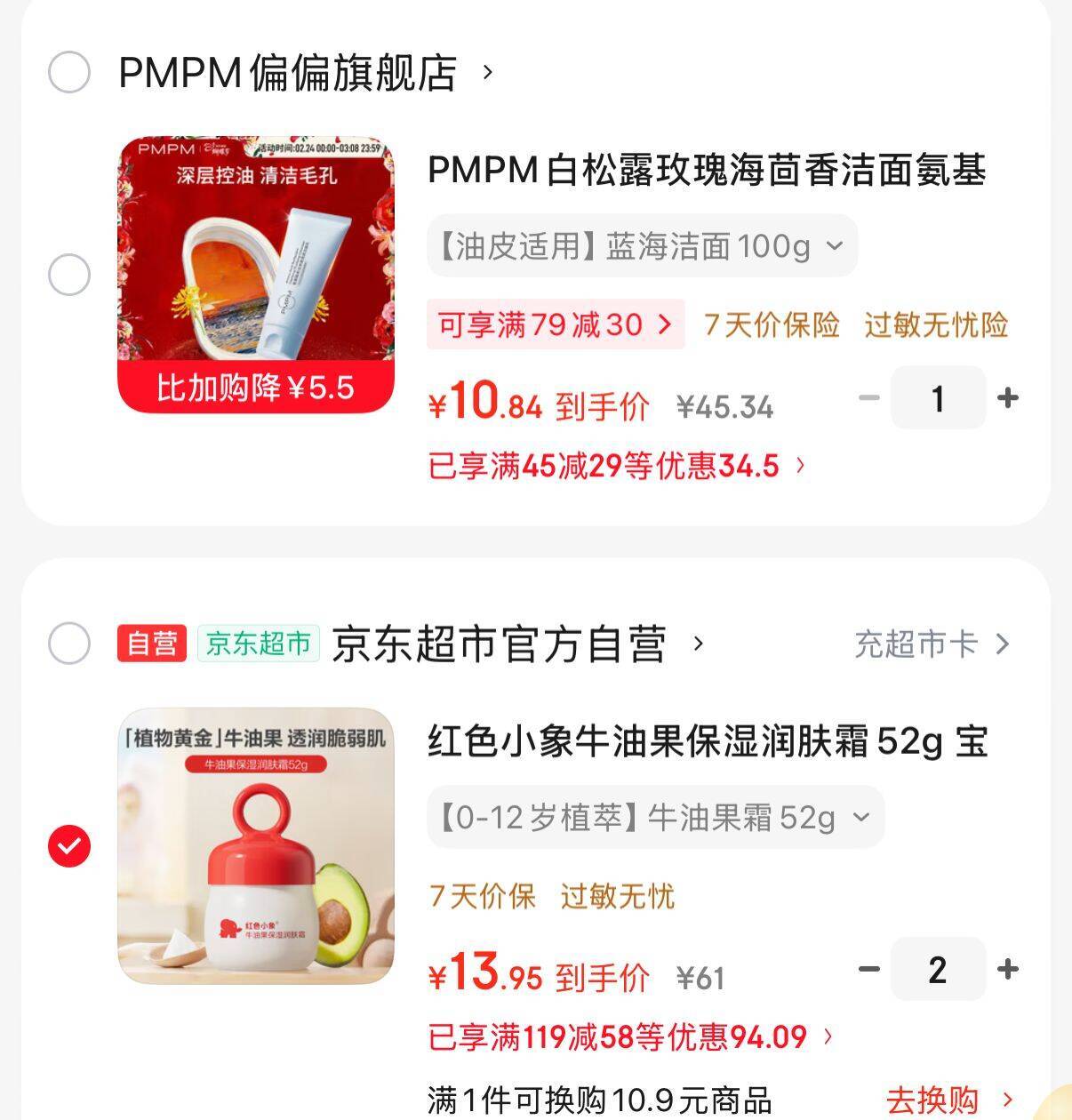This screenshot has height=1120, width=1072.
Task: Expand 已享满45减29等优惠34.5 details
Action: tap(618, 466)
